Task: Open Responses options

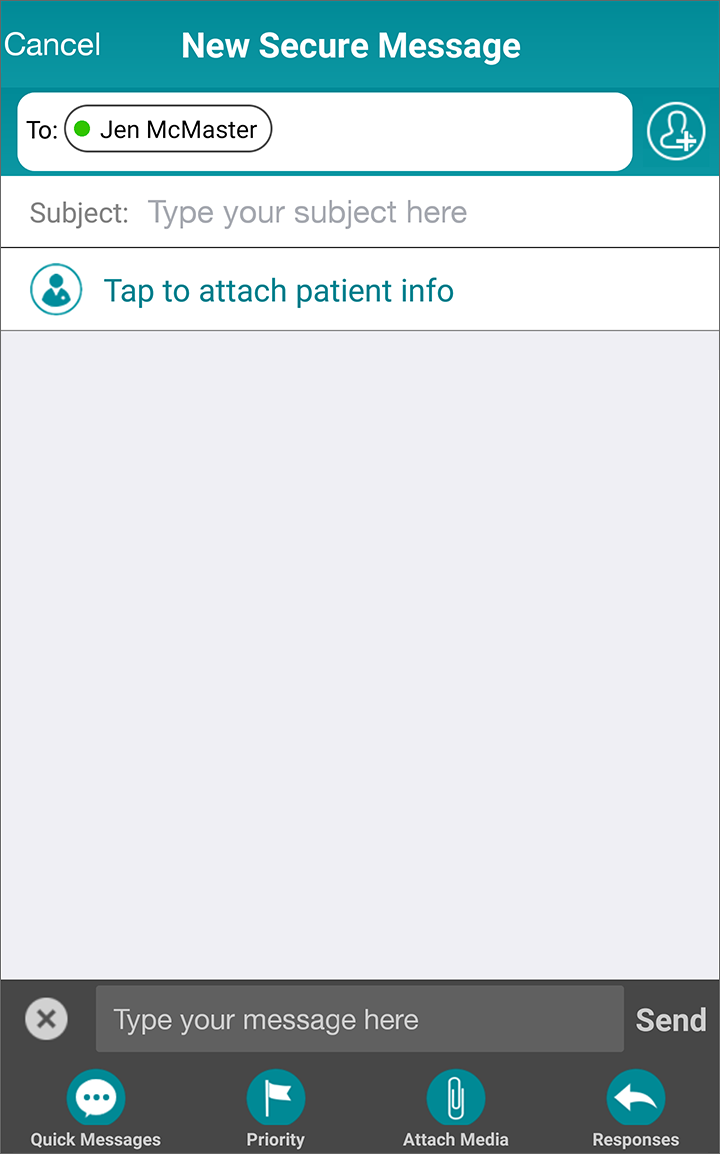Action: tap(635, 1100)
